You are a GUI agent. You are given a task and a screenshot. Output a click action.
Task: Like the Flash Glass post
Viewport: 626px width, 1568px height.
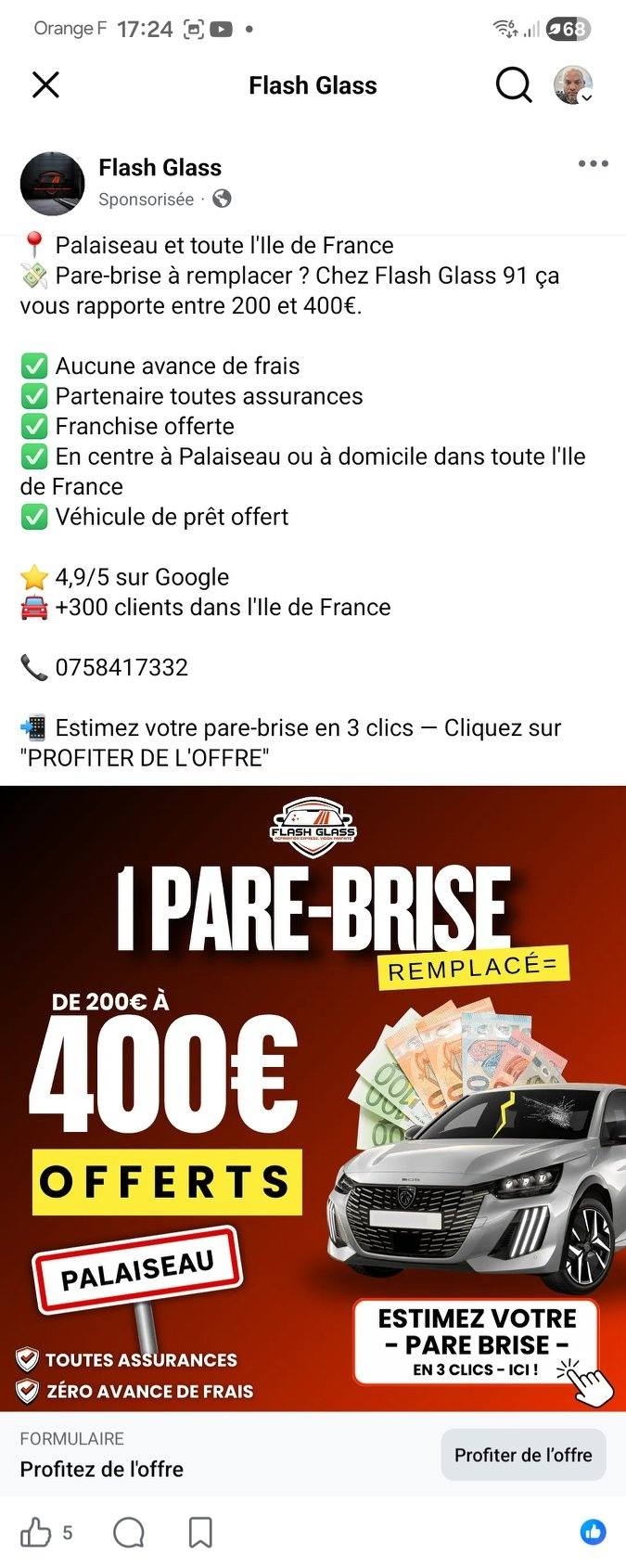[x=36, y=1532]
